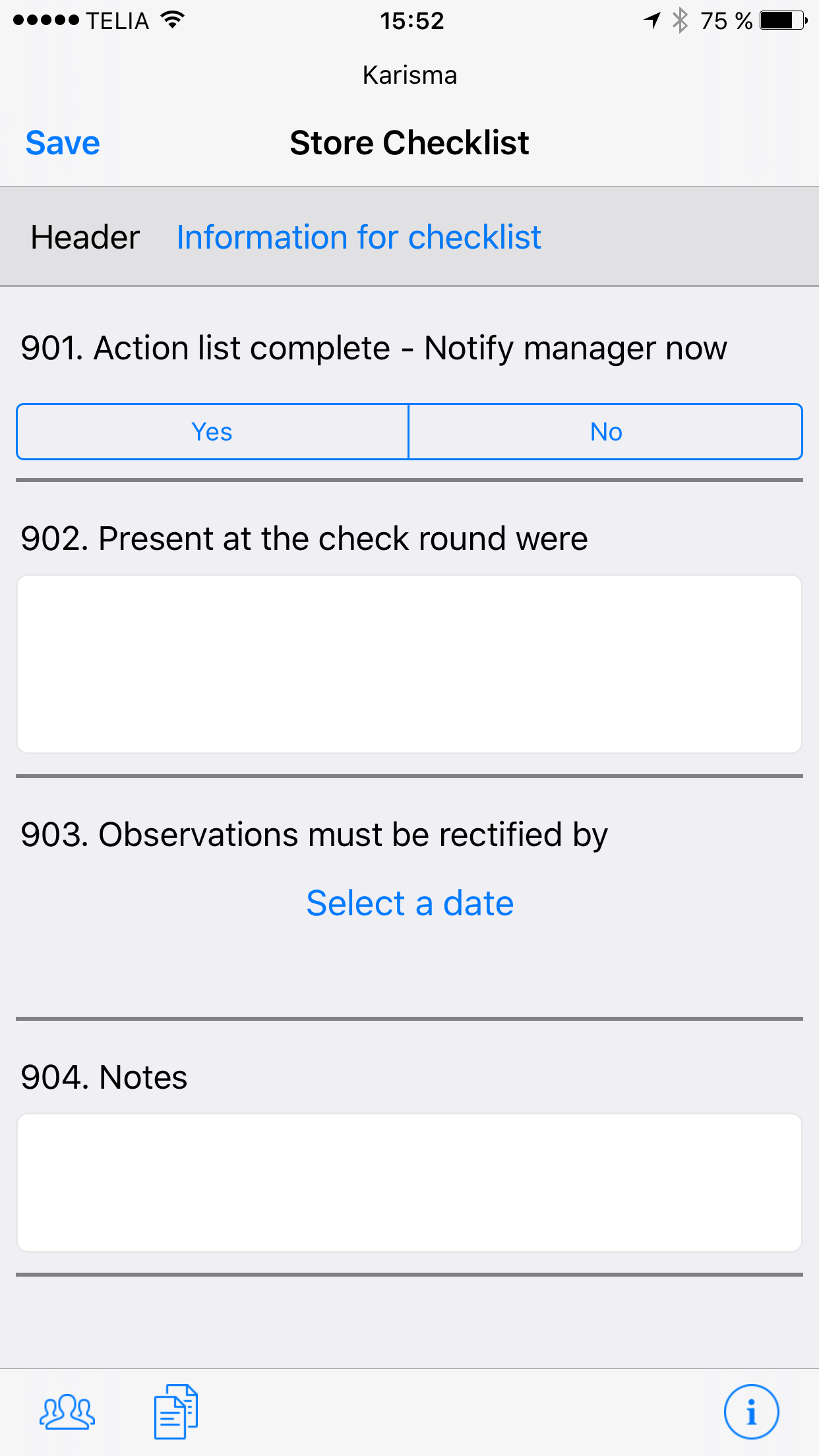The height and width of the screenshot is (1456, 819).
Task: Open Information for checklist header
Action: [x=358, y=237]
